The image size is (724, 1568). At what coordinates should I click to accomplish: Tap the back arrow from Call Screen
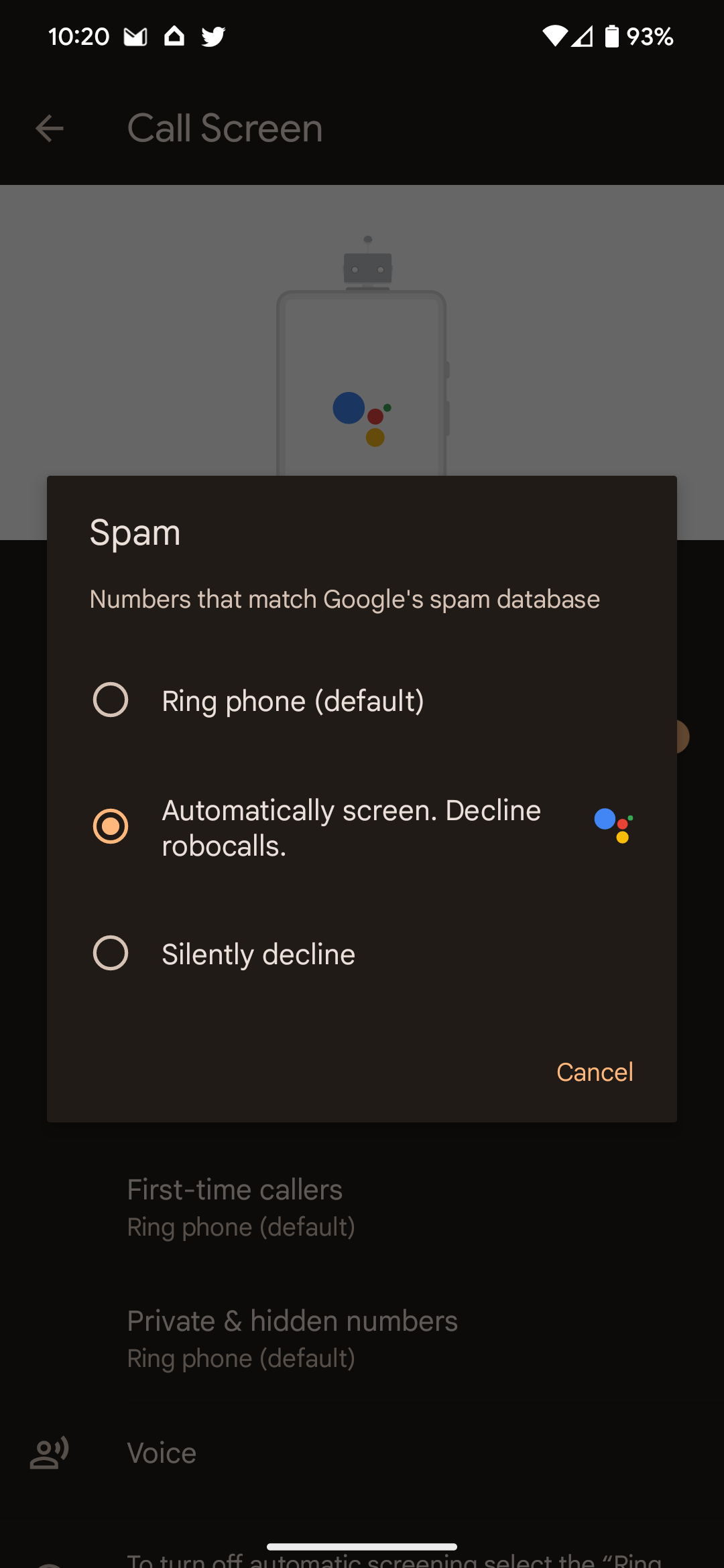[x=49, y=128]
